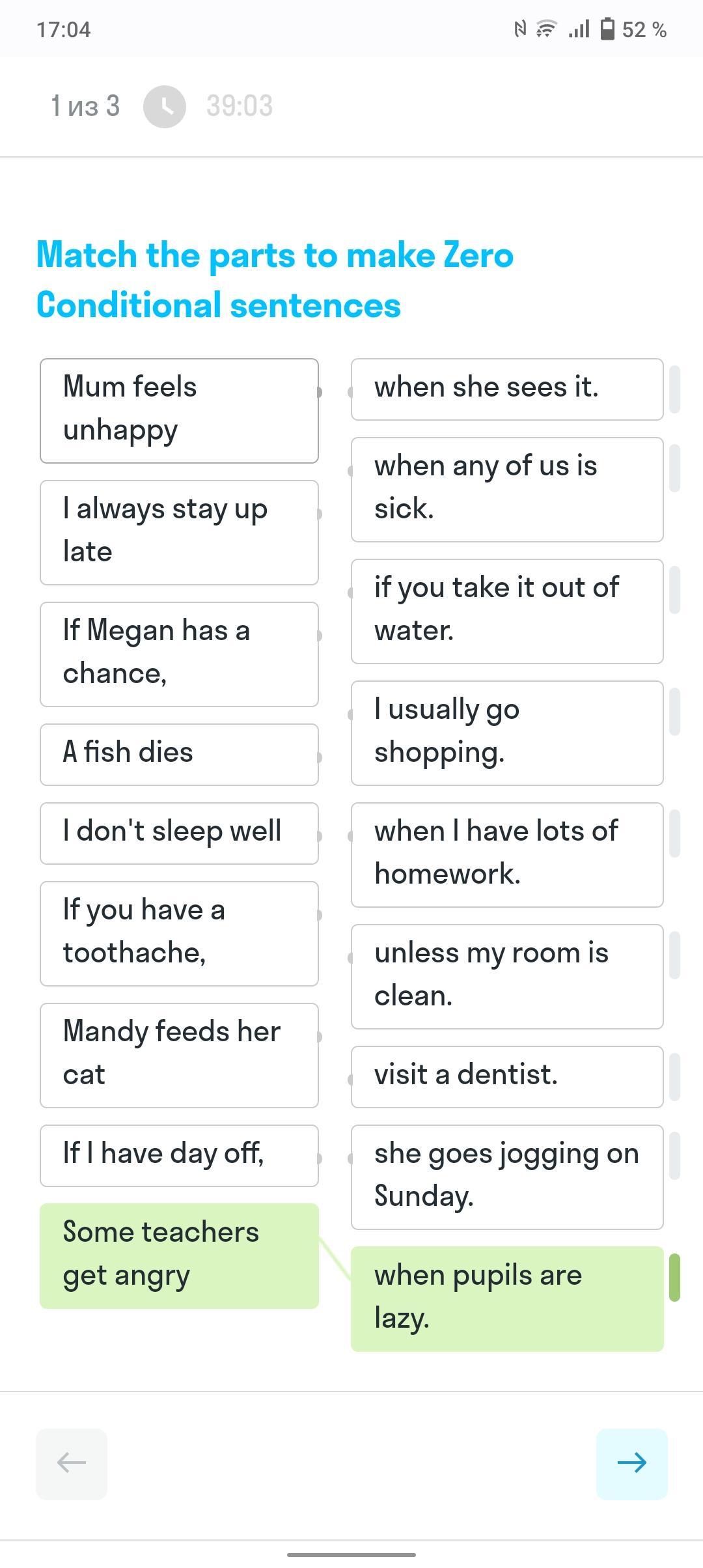
Task: Tap the 'when she sees it.' ending
Action: point(507,389)
